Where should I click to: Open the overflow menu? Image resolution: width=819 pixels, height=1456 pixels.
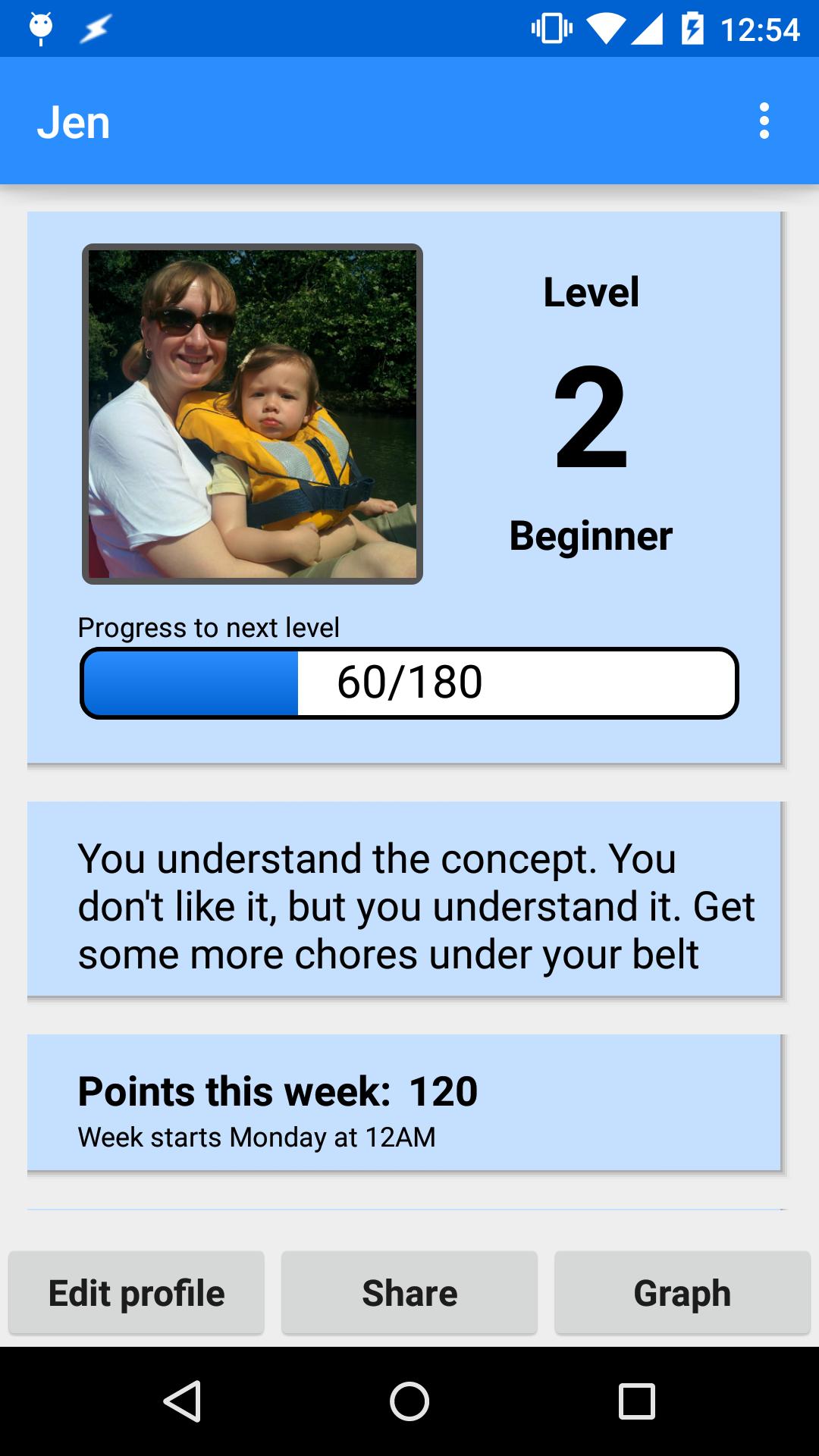(764, 121)
